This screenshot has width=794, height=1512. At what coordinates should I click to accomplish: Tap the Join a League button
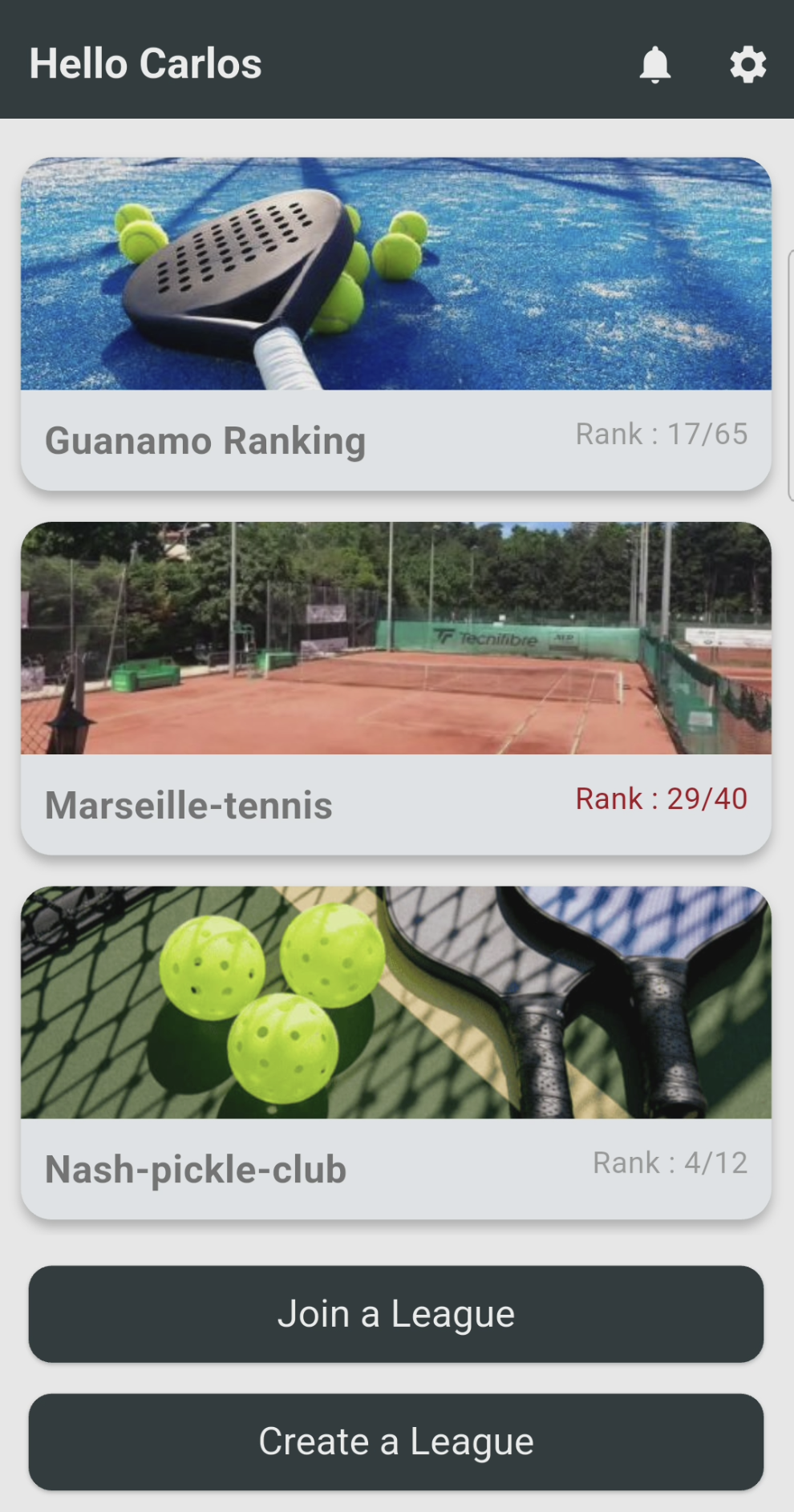396,1314
